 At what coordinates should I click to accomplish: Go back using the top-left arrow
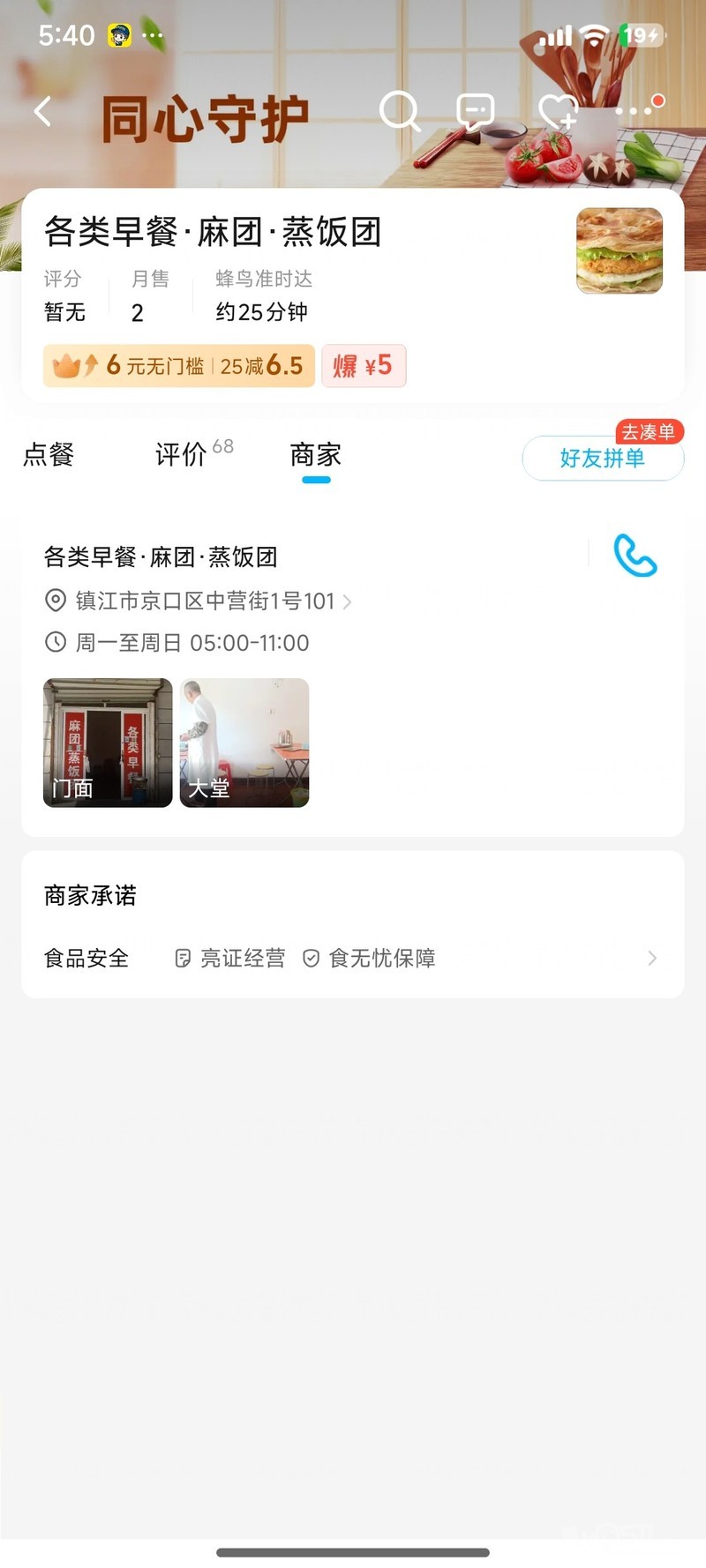tap(42, 112)
